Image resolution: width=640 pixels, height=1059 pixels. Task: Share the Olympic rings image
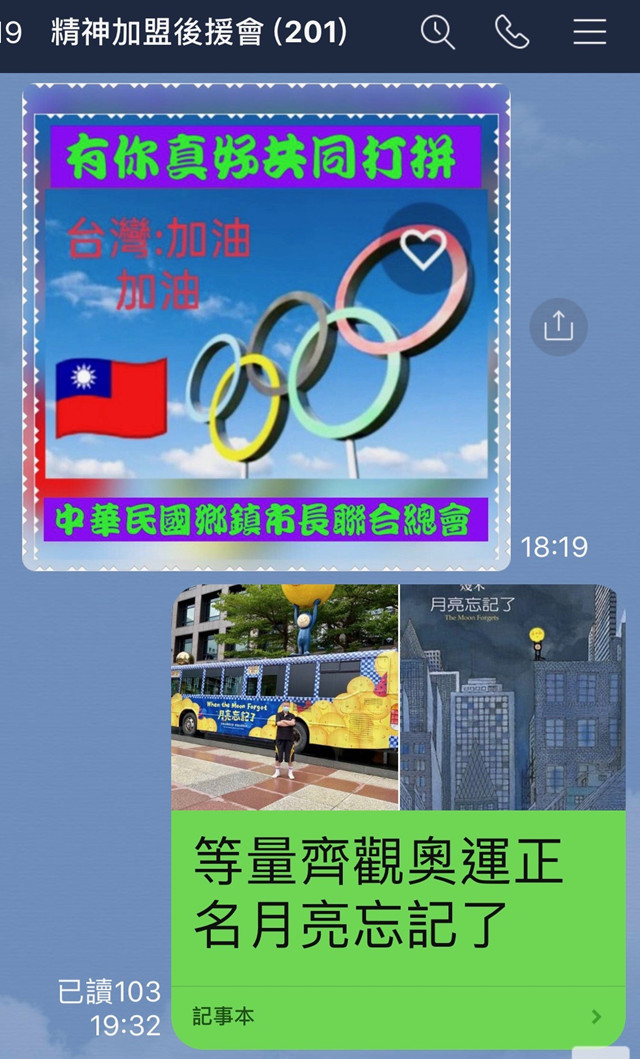pyautogui.click(x=558, y=327)
